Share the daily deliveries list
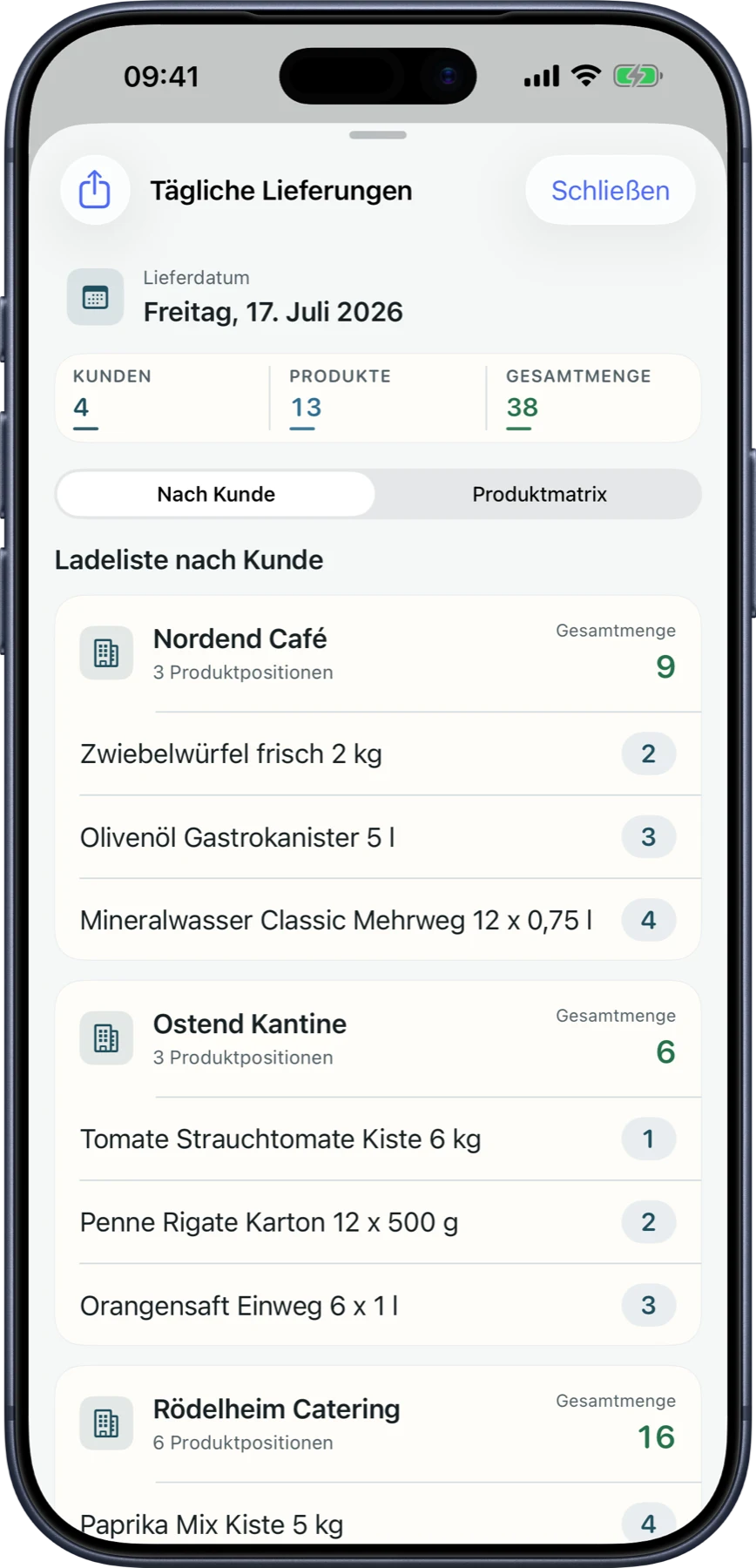Image resolution: width=756 pixels, height=1568 pixels. (95, 190)
